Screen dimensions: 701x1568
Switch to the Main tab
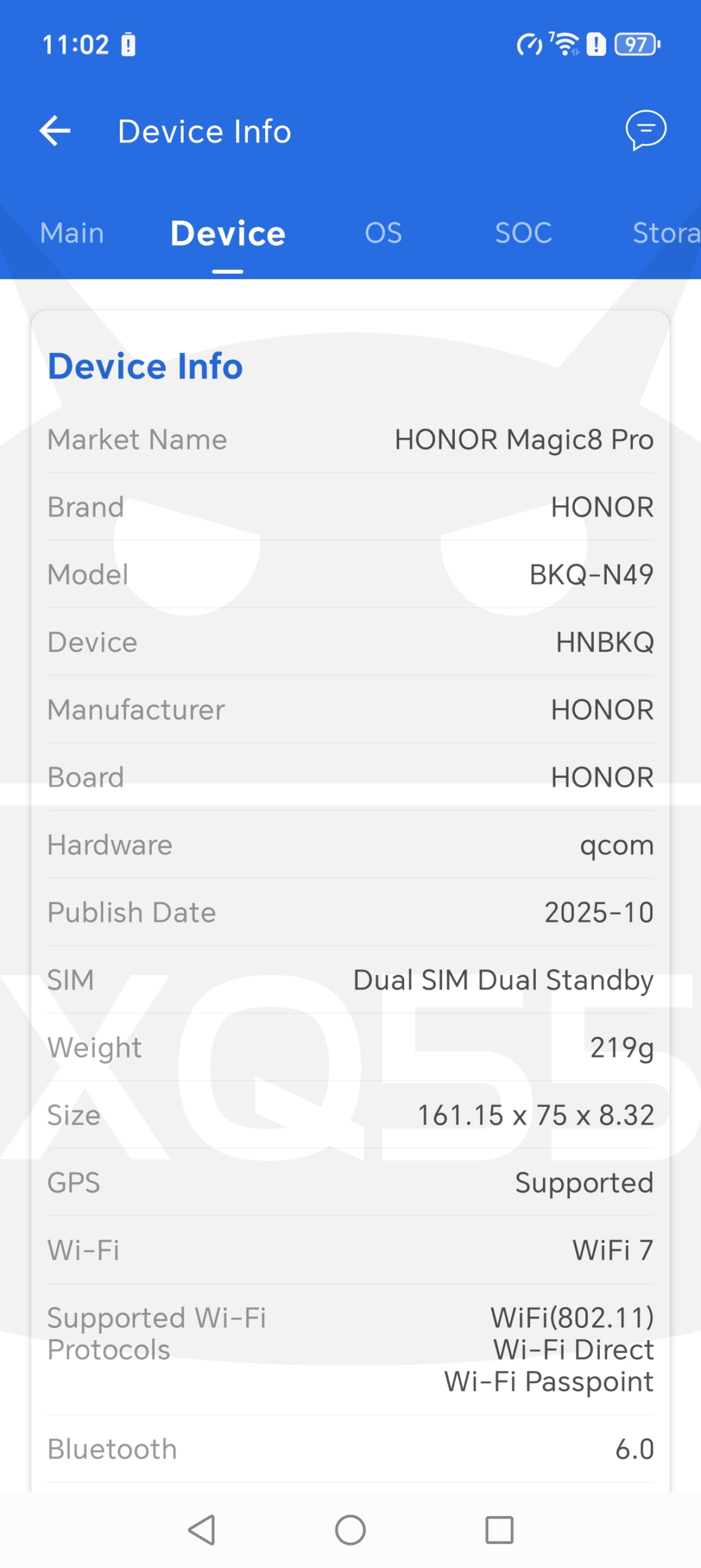[72, 233]
